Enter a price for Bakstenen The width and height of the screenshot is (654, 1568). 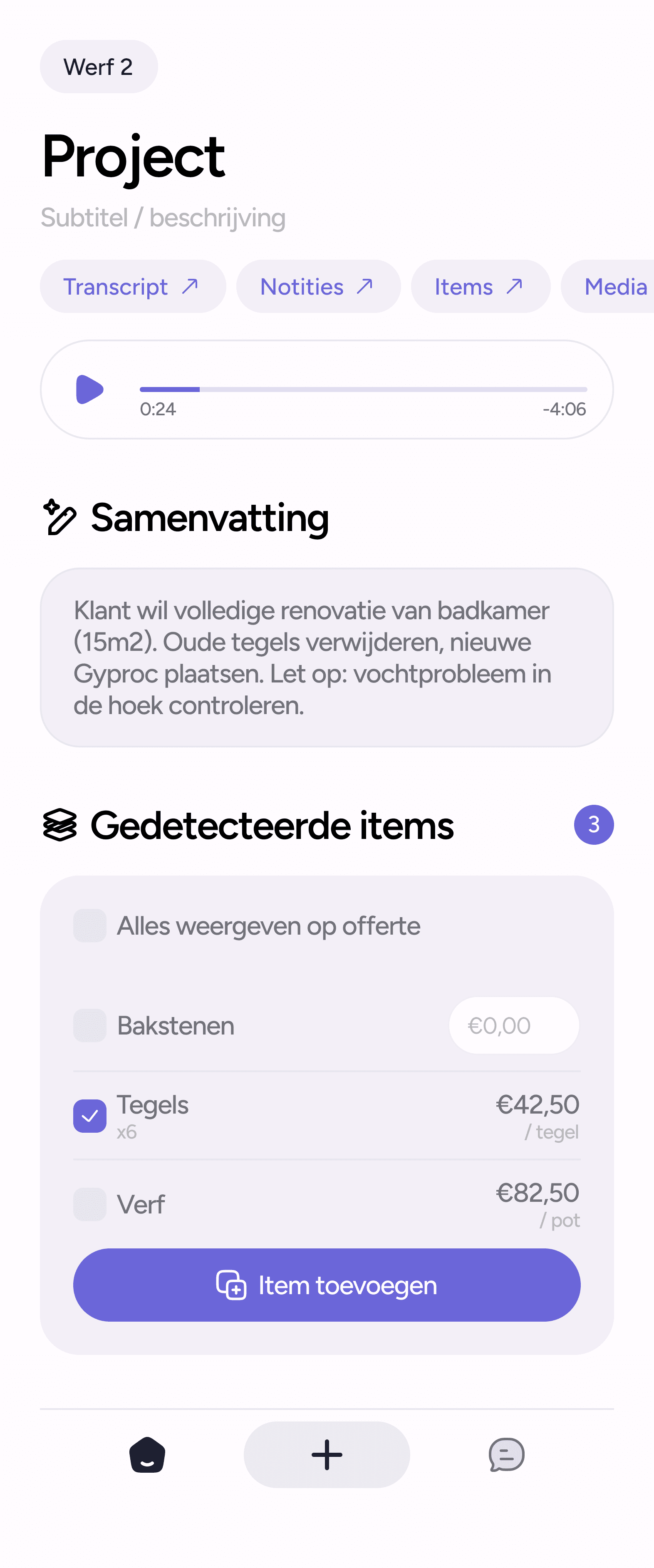tap(513, 1026)
